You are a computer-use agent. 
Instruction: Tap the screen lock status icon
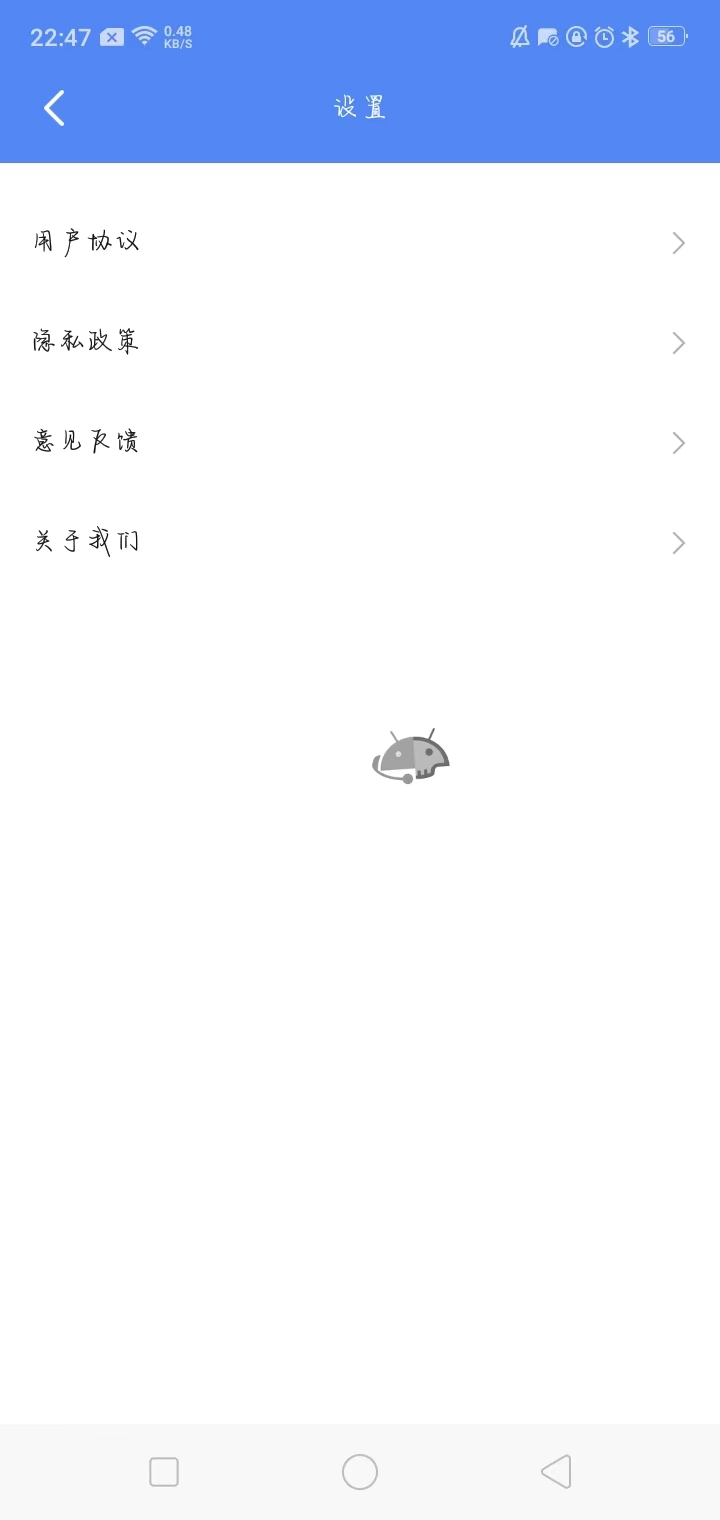click(575, 37)
